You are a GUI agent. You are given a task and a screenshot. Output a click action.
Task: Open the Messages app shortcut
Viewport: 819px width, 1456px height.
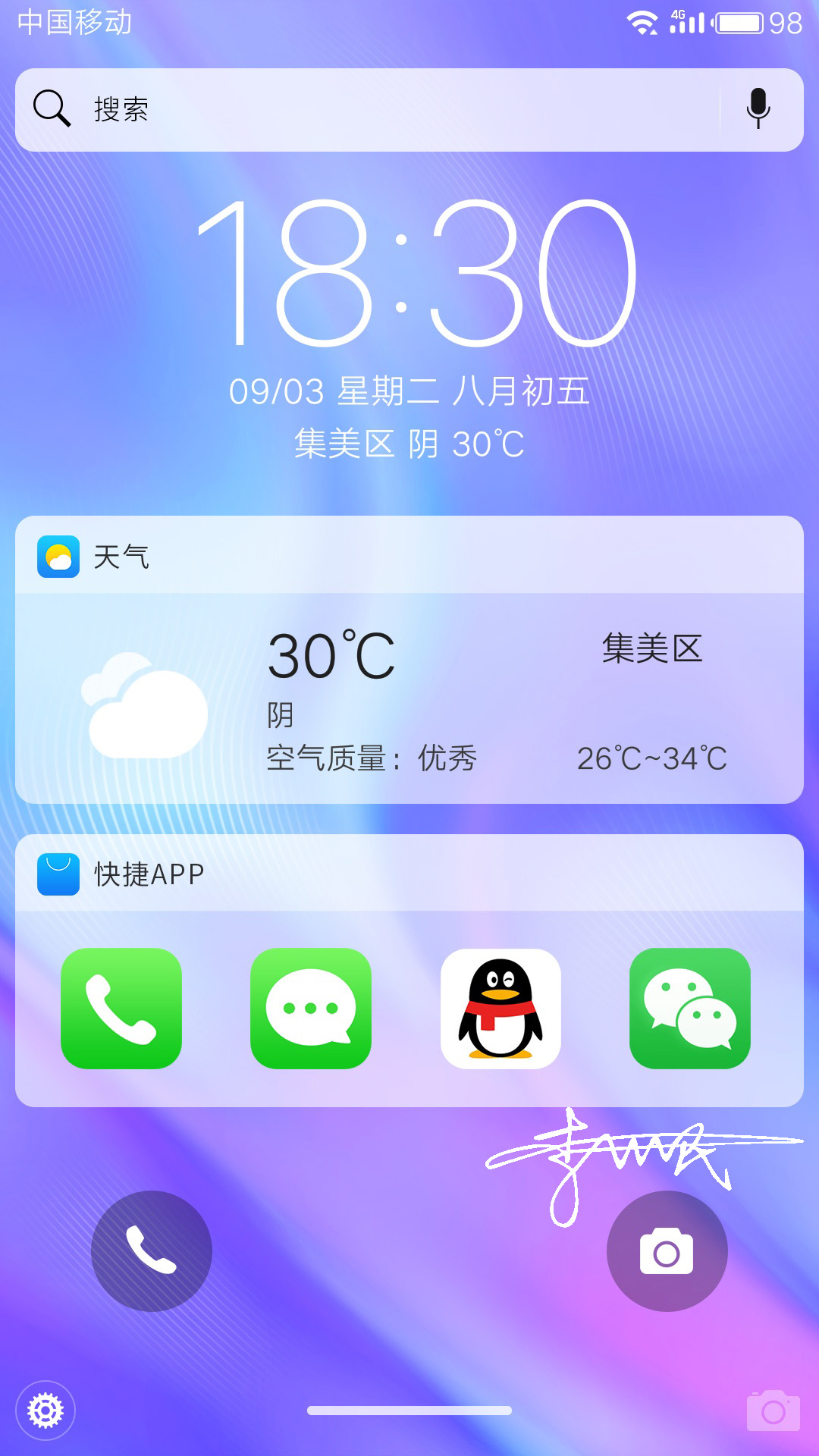point(311,1009)
